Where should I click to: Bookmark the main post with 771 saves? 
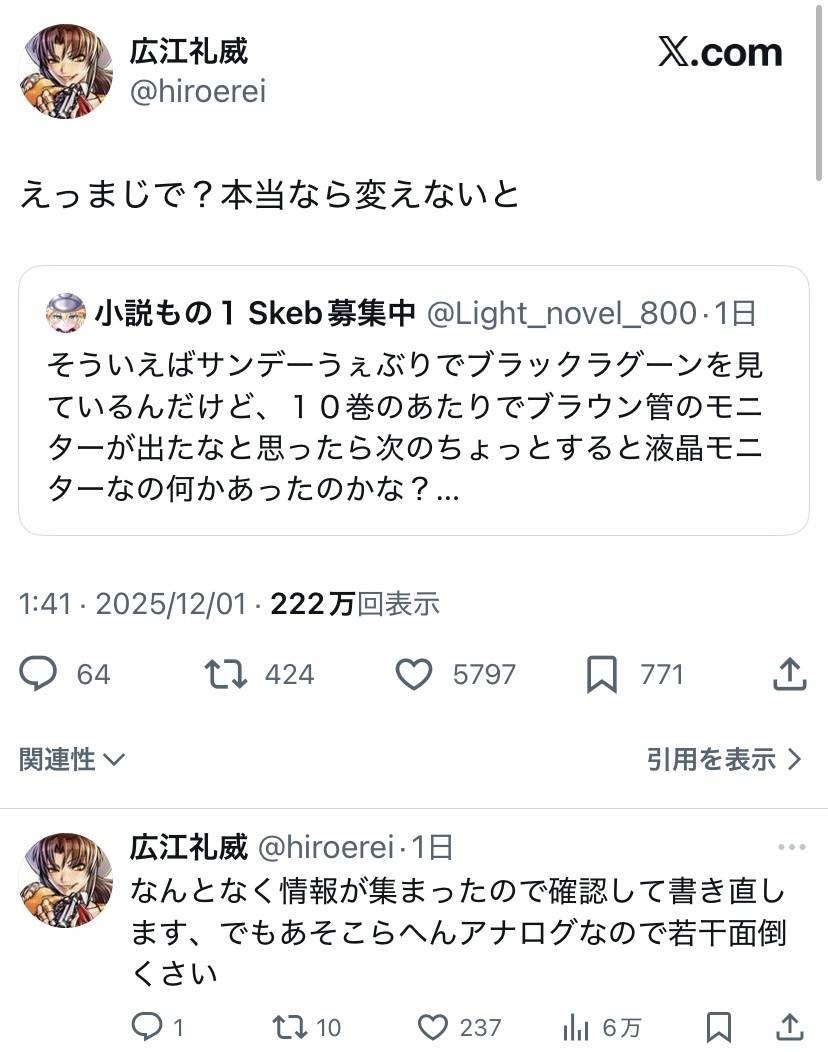(601, 674)
